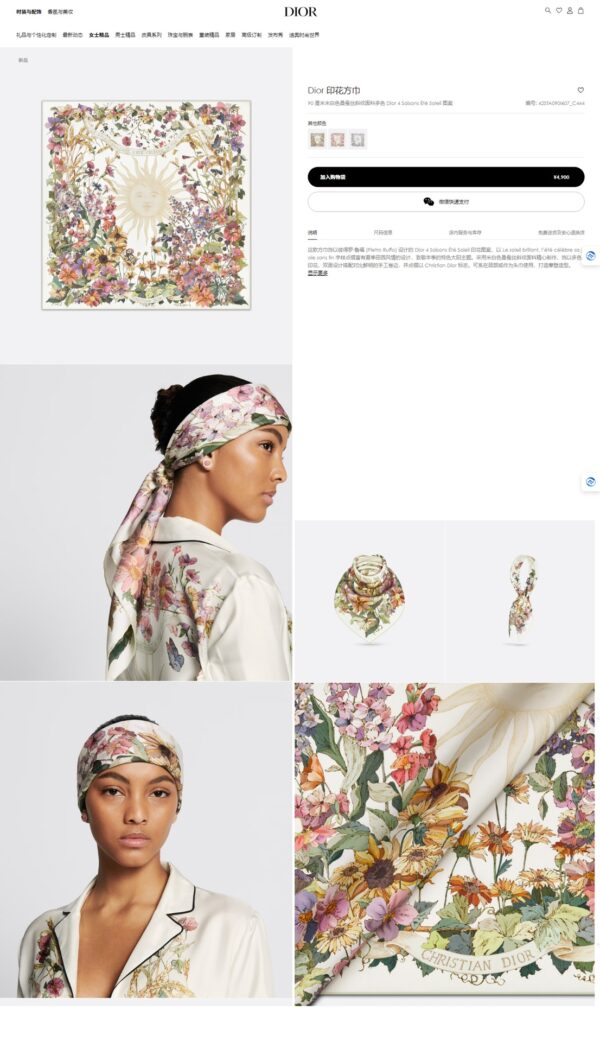Open the main square scarf image
This screenshot has height=1042, width=600.
[146, 205]
